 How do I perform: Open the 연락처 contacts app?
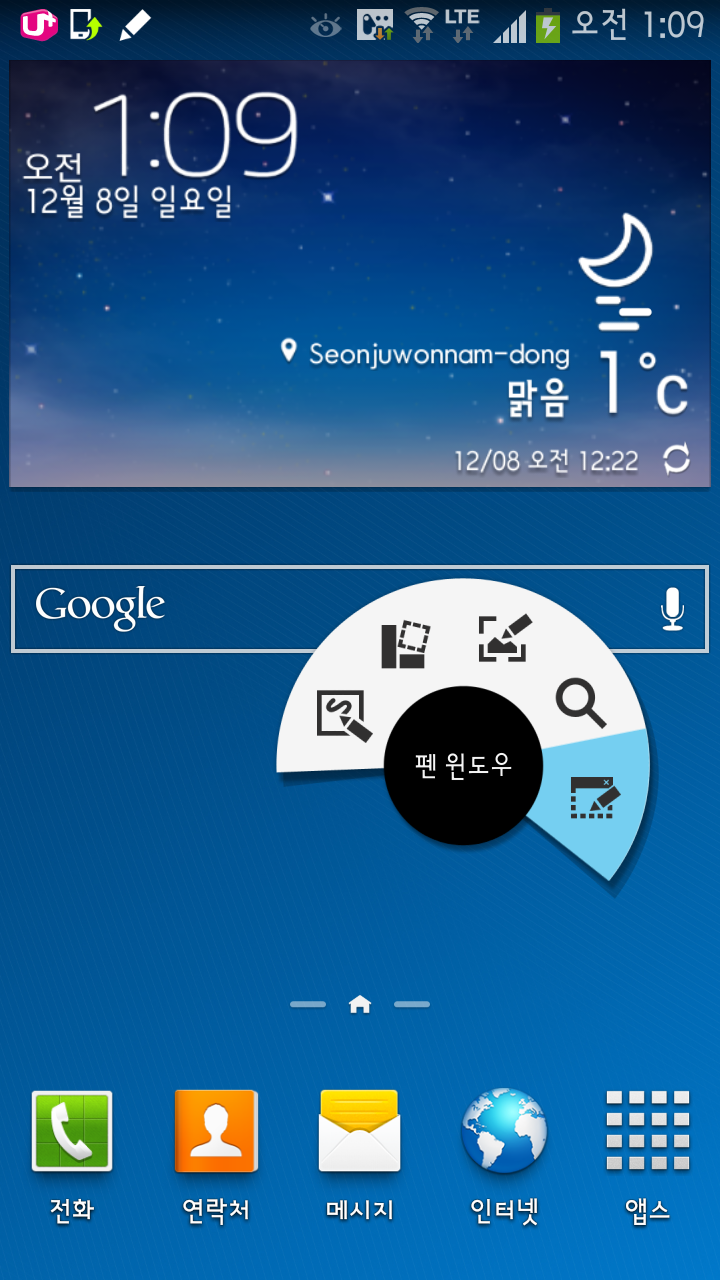pyautogui.click(x=216, y=1150)
